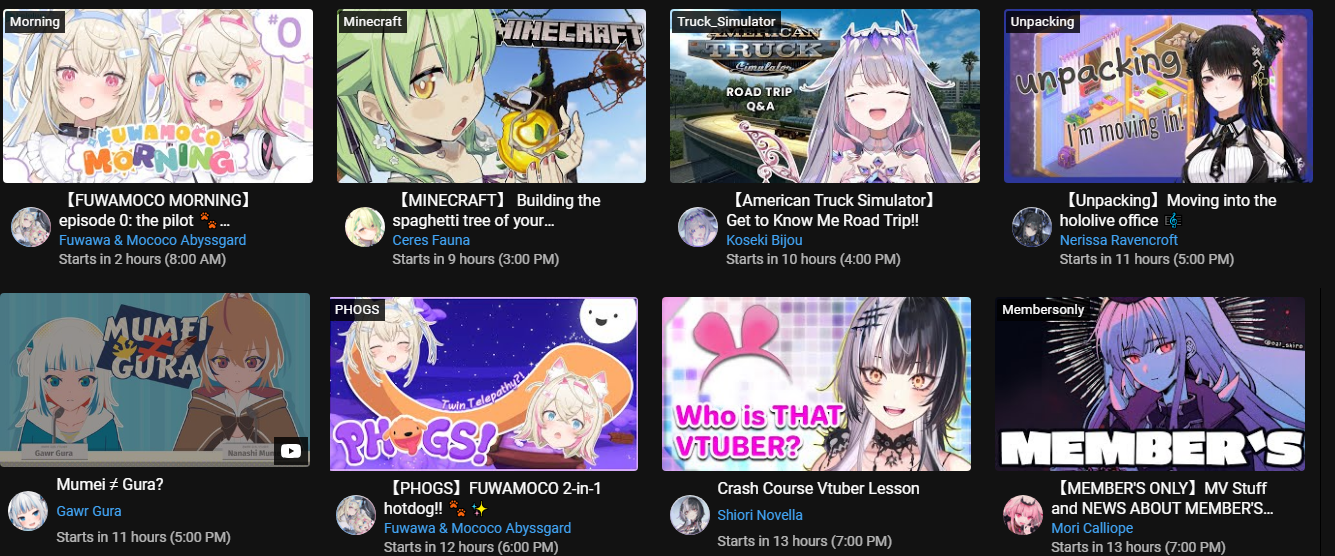1335x556 pixels.
Task: Visit the Nerissa Ravencroft channel link
Action: tap(1119, 240)
